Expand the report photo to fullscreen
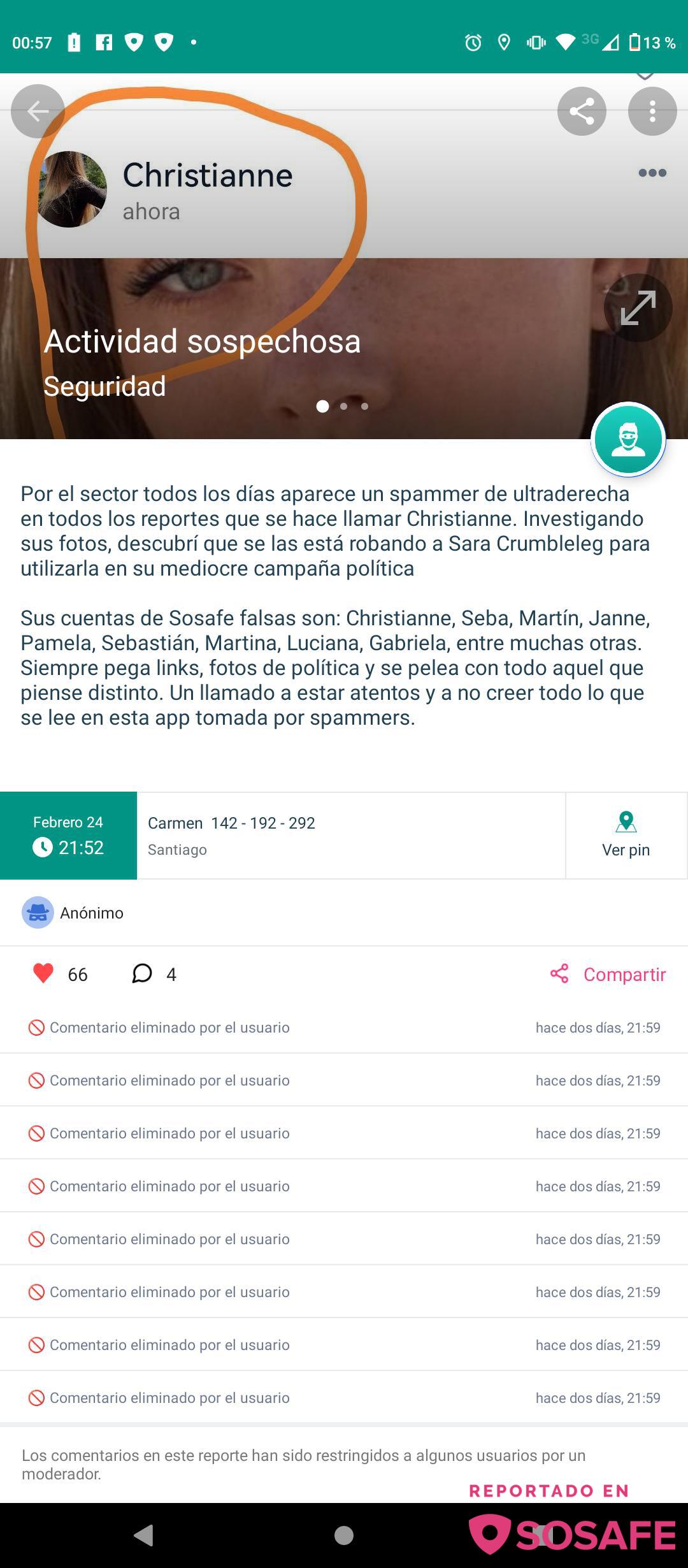 coord(638,308)
